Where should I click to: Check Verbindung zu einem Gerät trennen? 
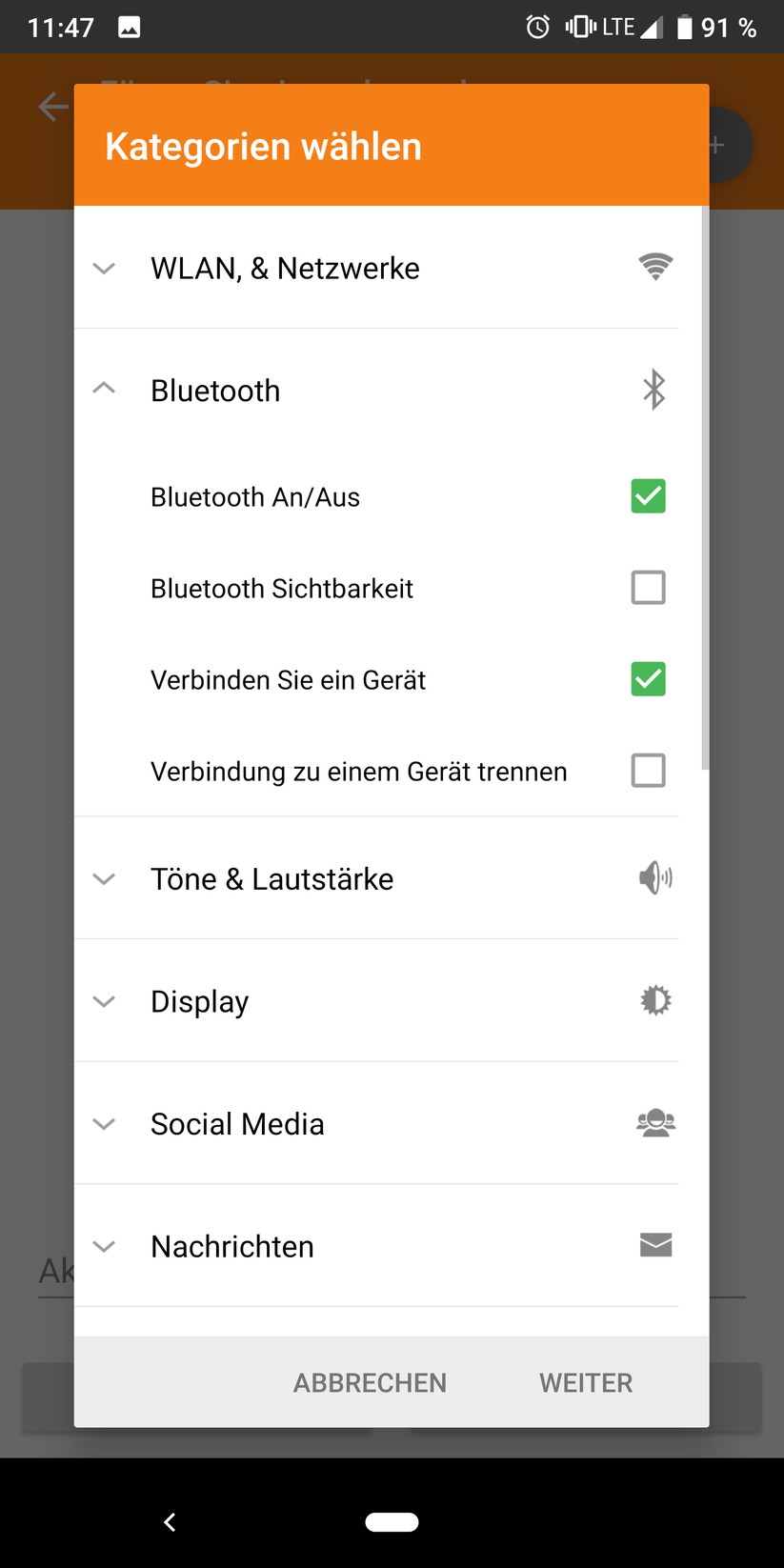coord(648,771)
